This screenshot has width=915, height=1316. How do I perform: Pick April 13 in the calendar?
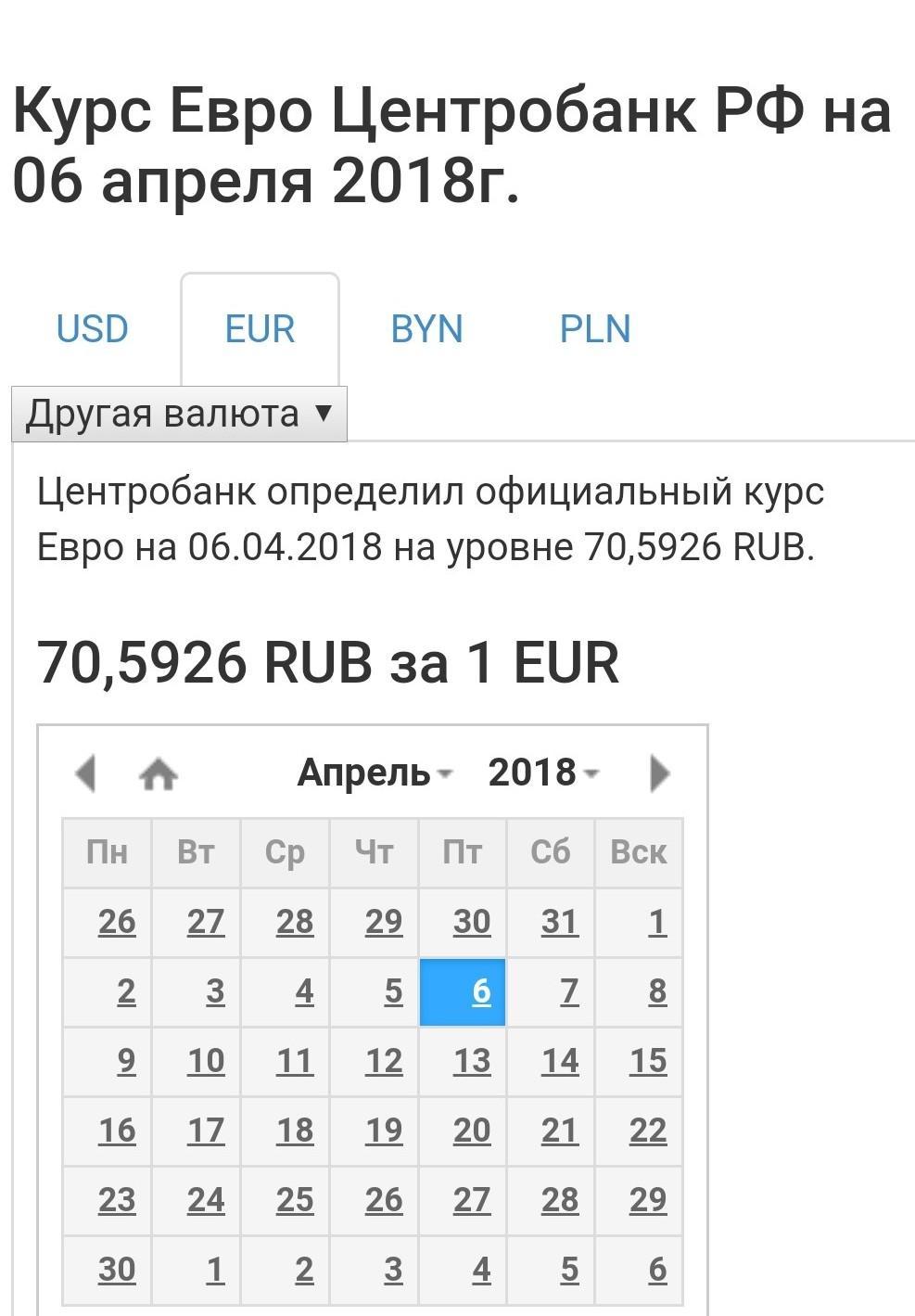tap(463, 1062)
